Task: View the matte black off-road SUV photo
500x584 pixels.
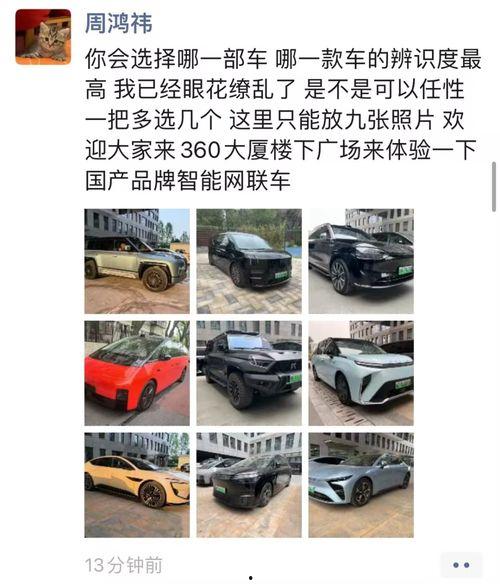Action: pyautogui.click(x=249, y=373)
